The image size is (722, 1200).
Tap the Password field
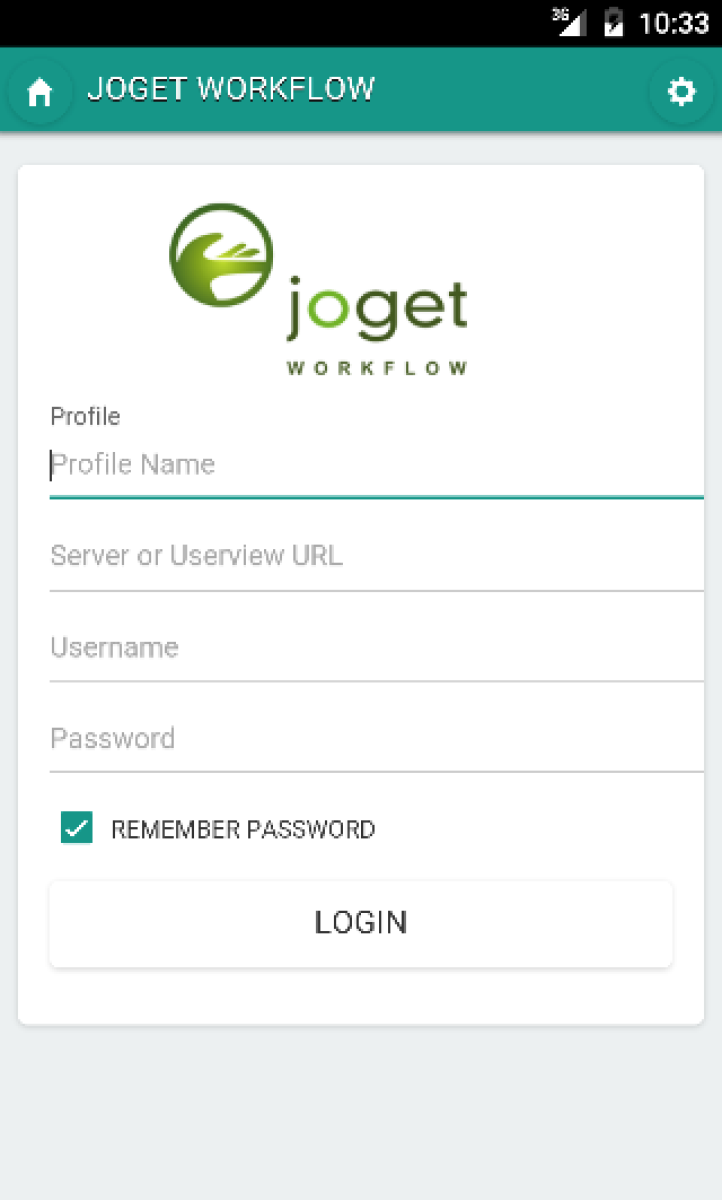[375, 738]
